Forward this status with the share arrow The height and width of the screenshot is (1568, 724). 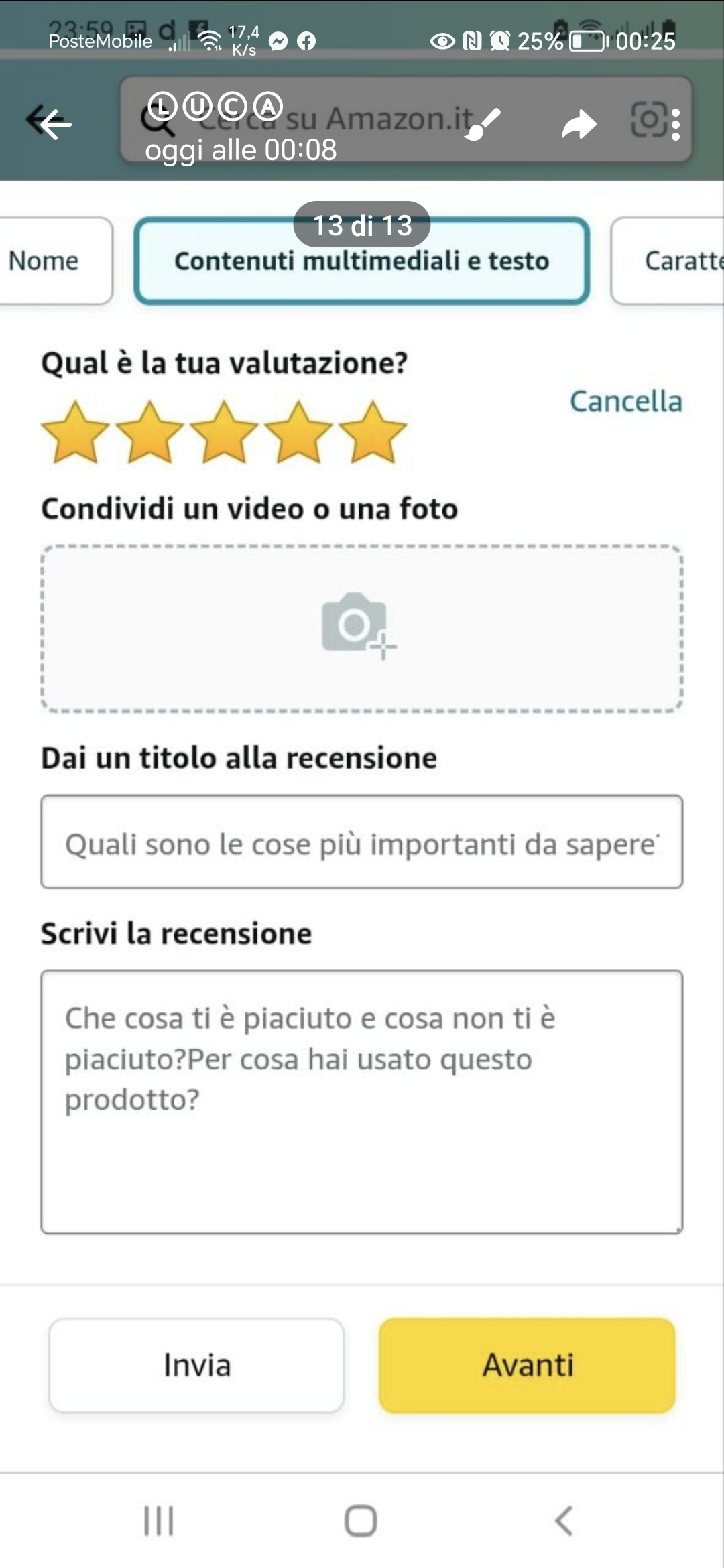579,124
